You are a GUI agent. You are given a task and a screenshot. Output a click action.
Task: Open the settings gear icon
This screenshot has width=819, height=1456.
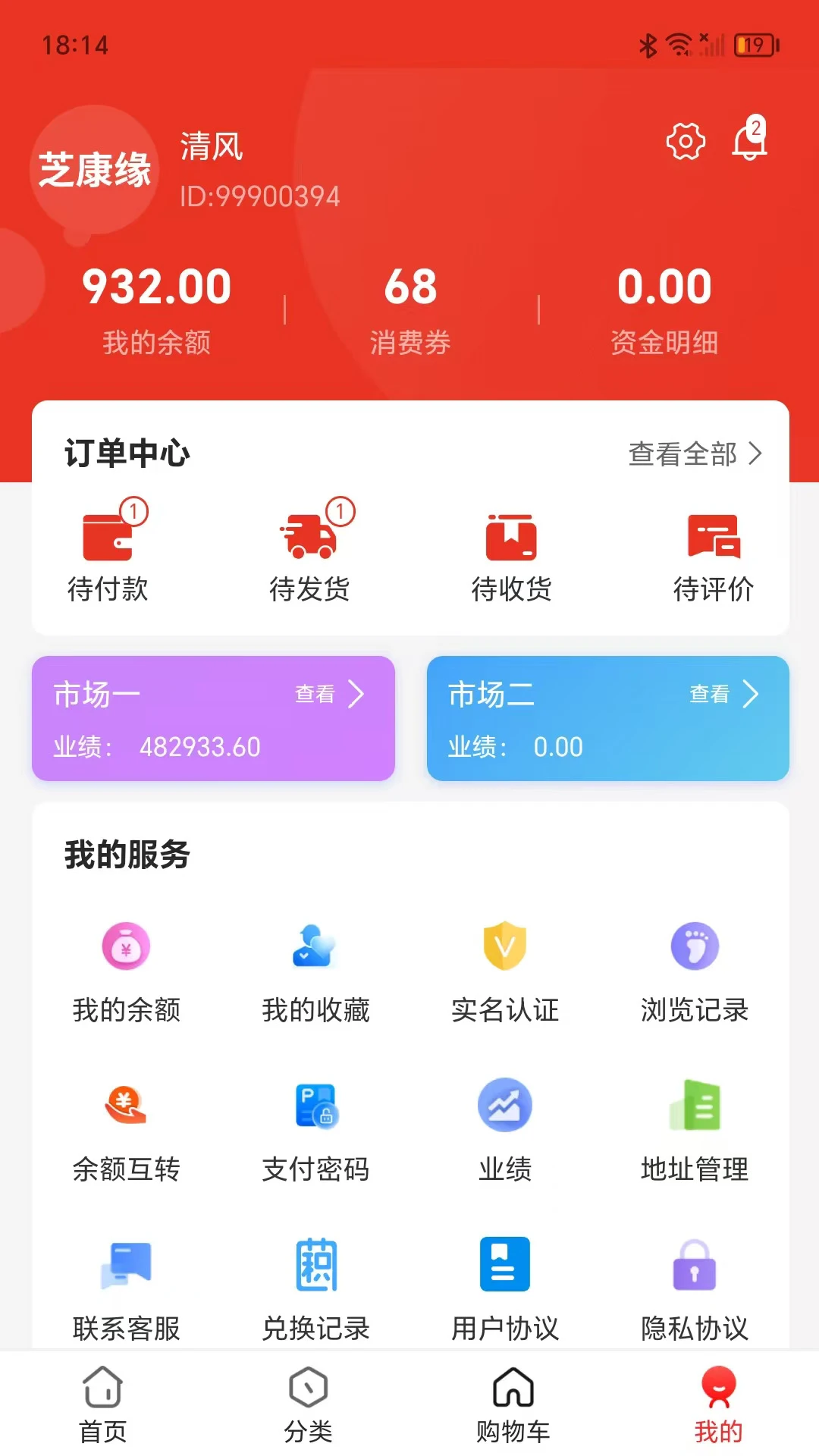pos(685,143)
